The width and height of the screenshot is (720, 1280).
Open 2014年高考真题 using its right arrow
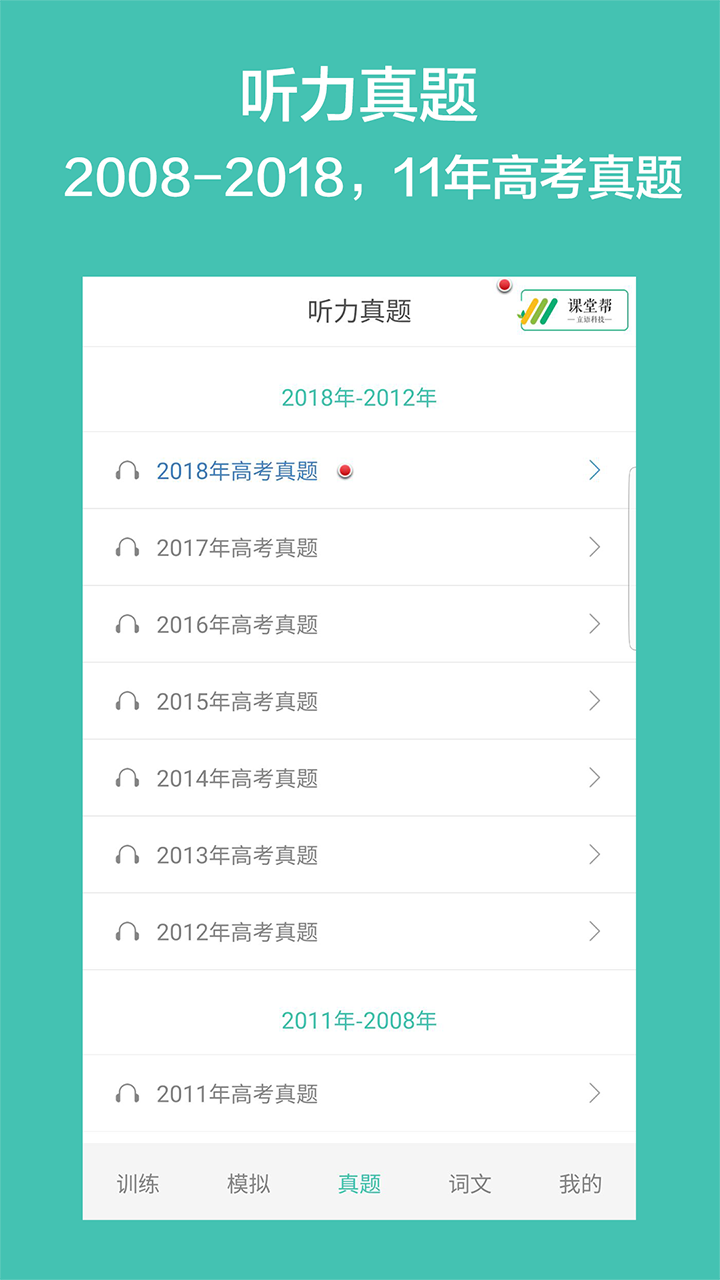(x=594, y=777)
